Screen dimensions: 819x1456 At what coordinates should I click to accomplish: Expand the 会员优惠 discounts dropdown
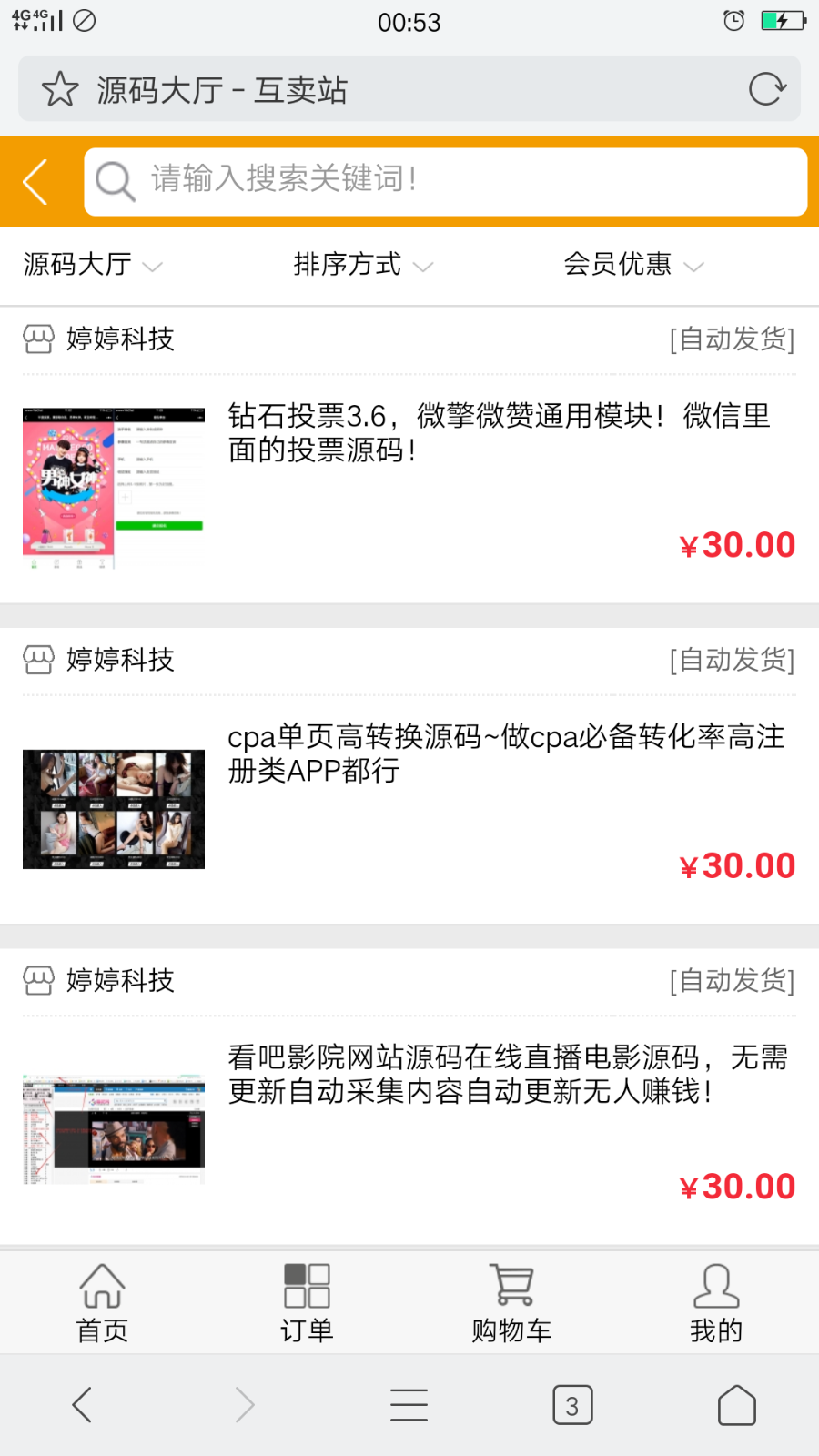(x=632, y=265)
